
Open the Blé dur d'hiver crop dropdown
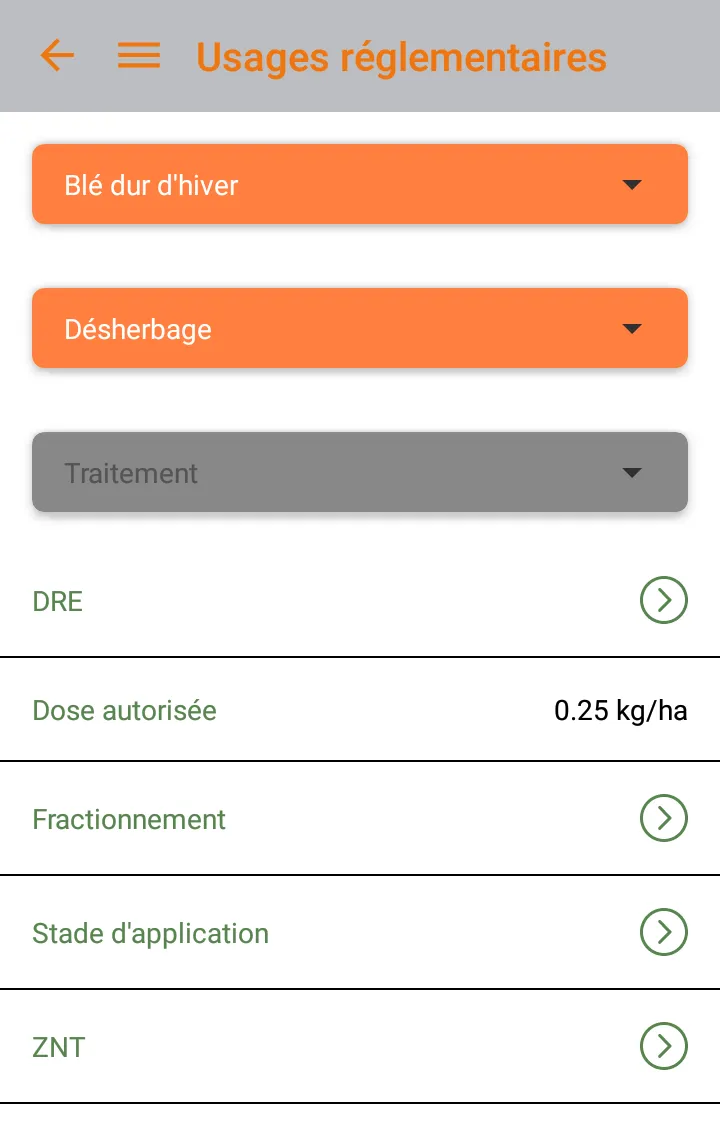(360, 184)
